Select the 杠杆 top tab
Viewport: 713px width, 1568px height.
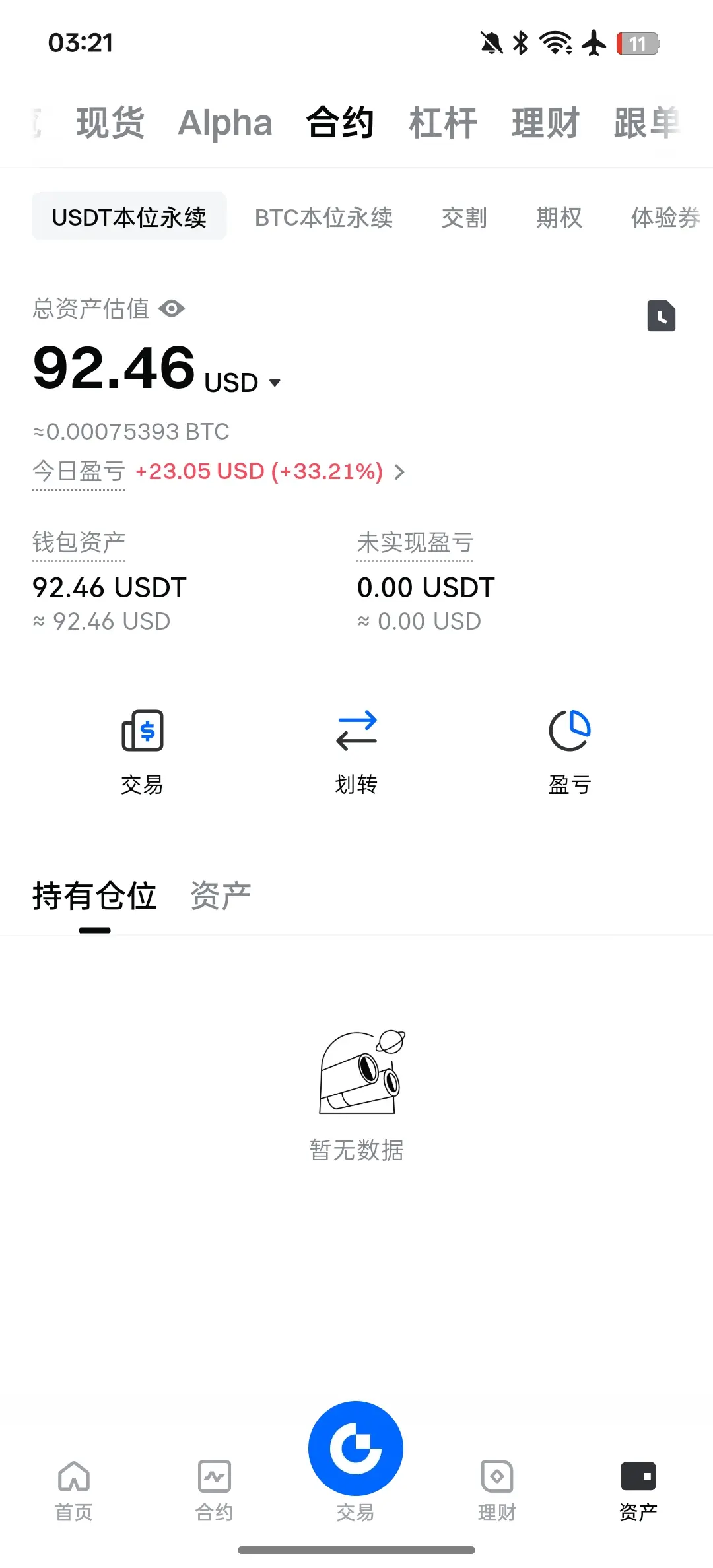[x=443, y=123]
